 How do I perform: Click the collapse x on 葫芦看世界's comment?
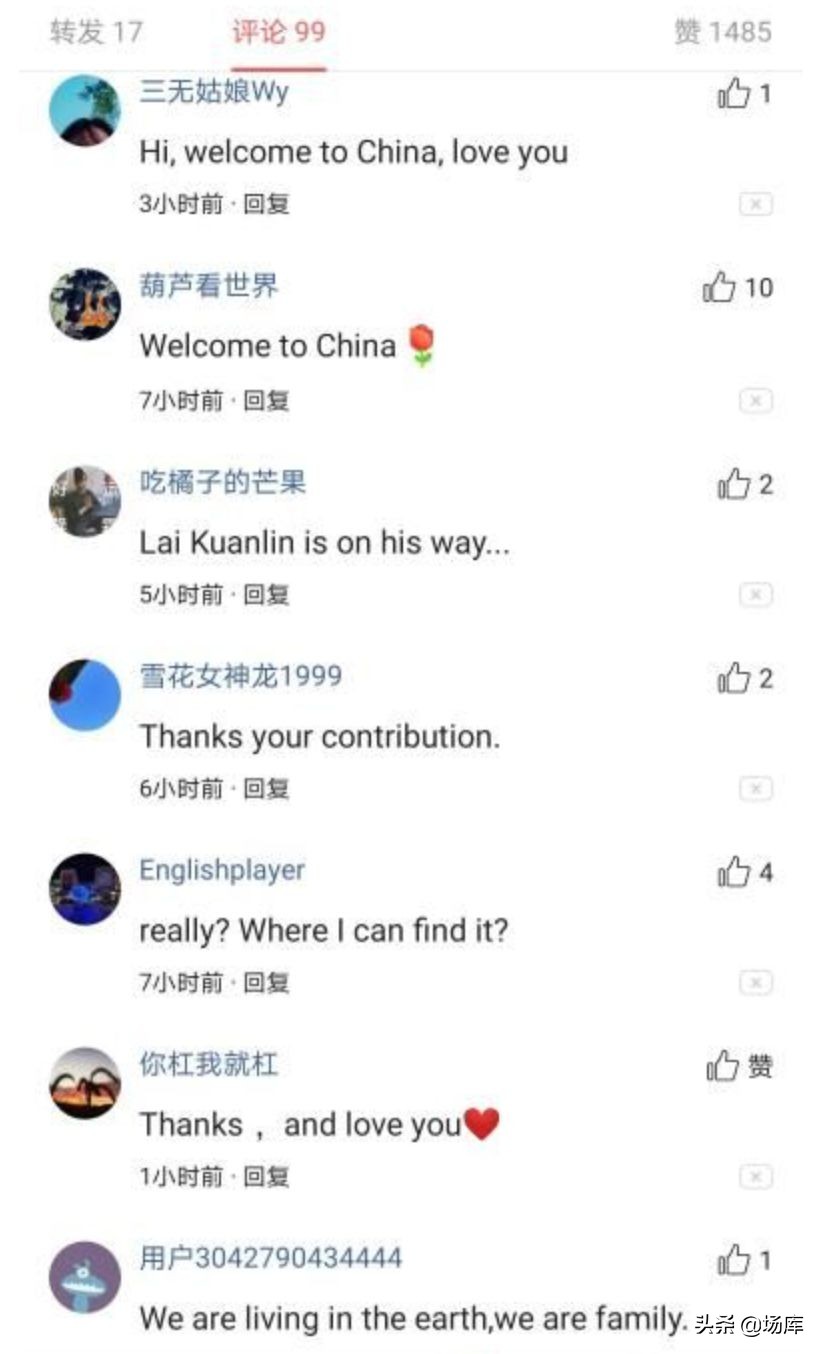pos(757,401)
